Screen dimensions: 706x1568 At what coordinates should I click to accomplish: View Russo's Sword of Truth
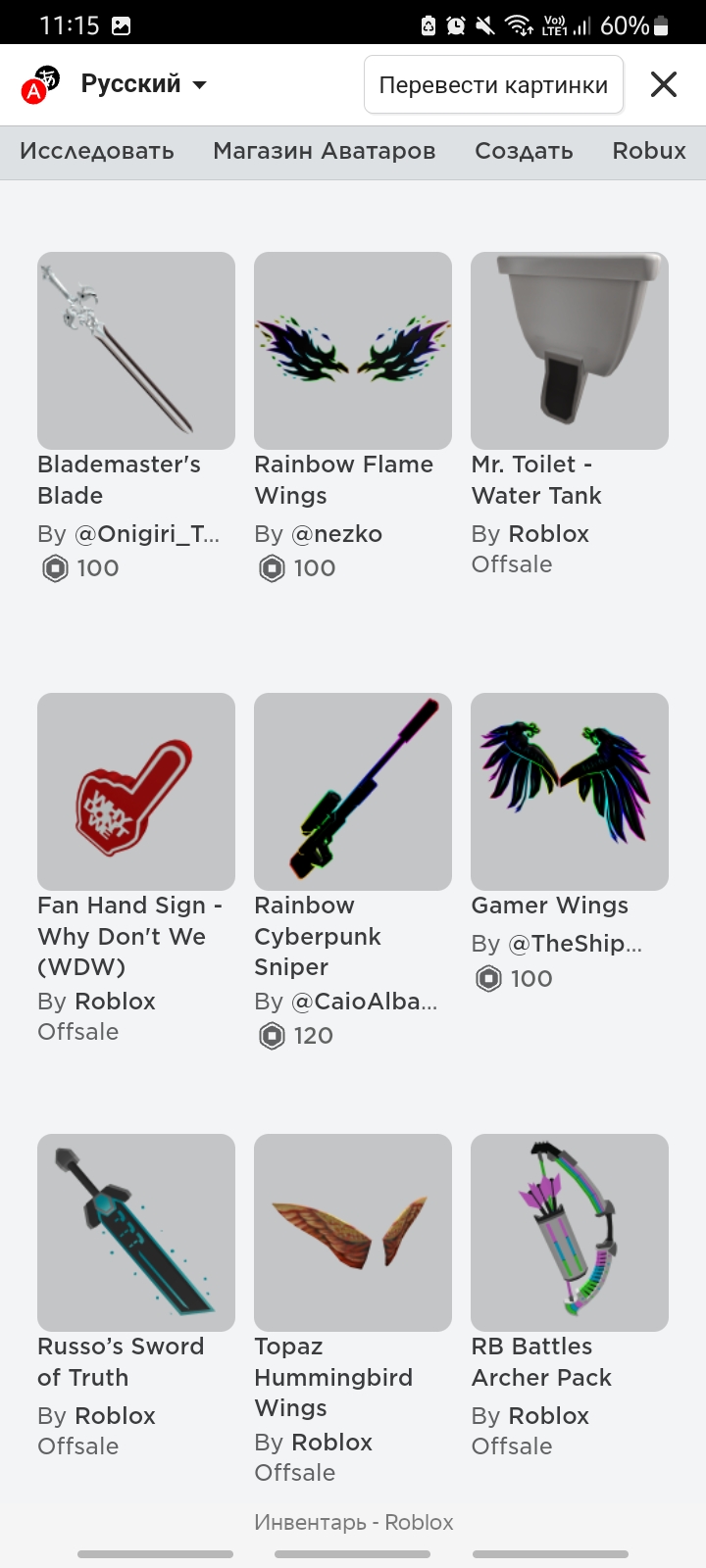pos(136,1233)
